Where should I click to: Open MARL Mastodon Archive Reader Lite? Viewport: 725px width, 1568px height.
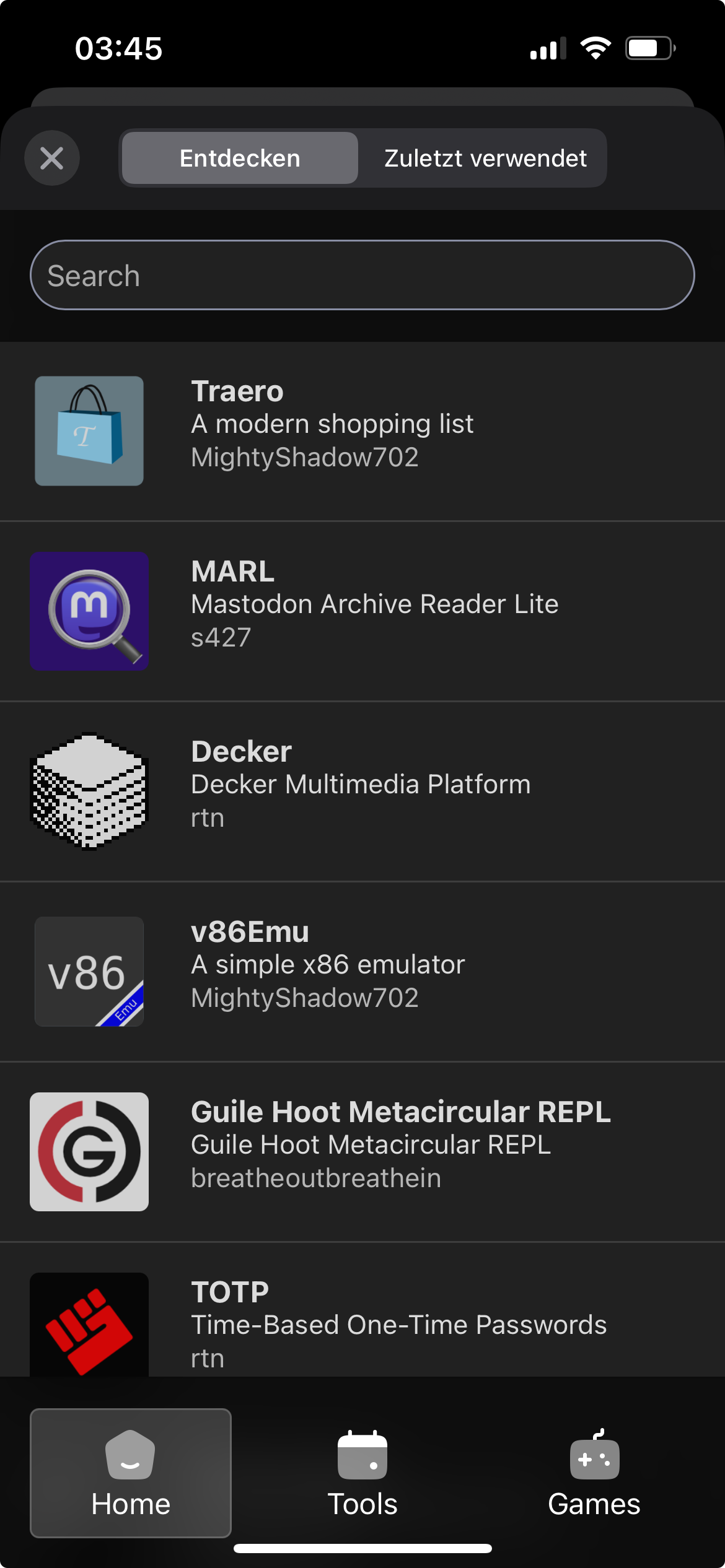[x=362, y=612]
